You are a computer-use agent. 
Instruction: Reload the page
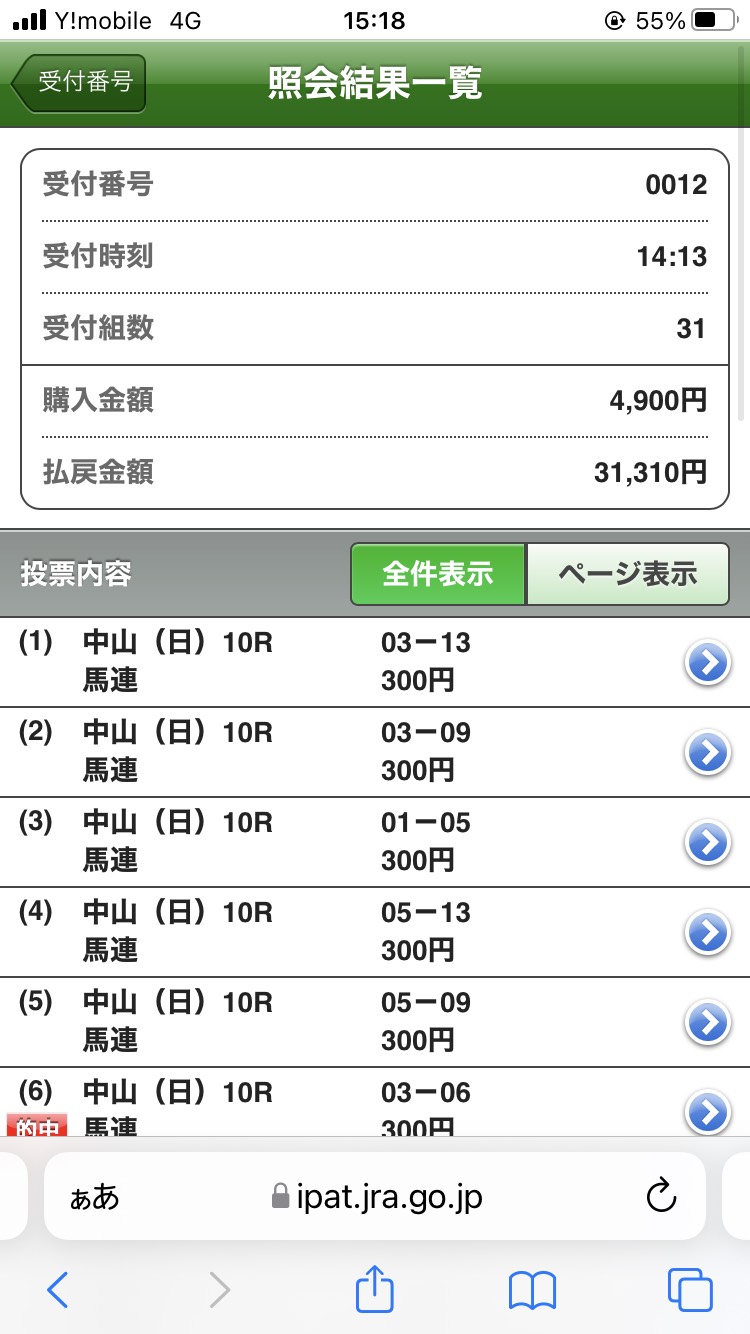[x=662, y=1197]
